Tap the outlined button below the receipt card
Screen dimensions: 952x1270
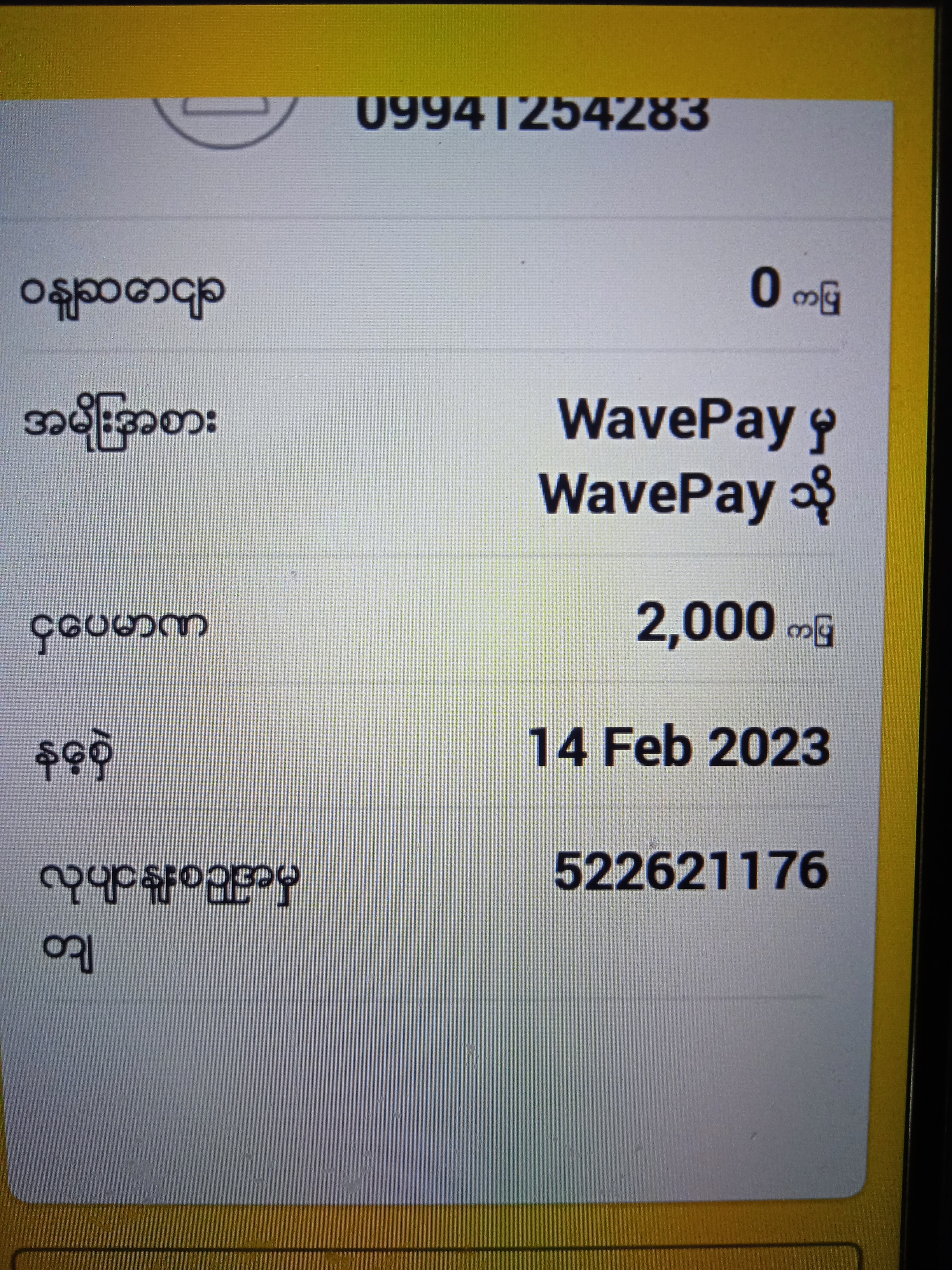point(436,1258)
